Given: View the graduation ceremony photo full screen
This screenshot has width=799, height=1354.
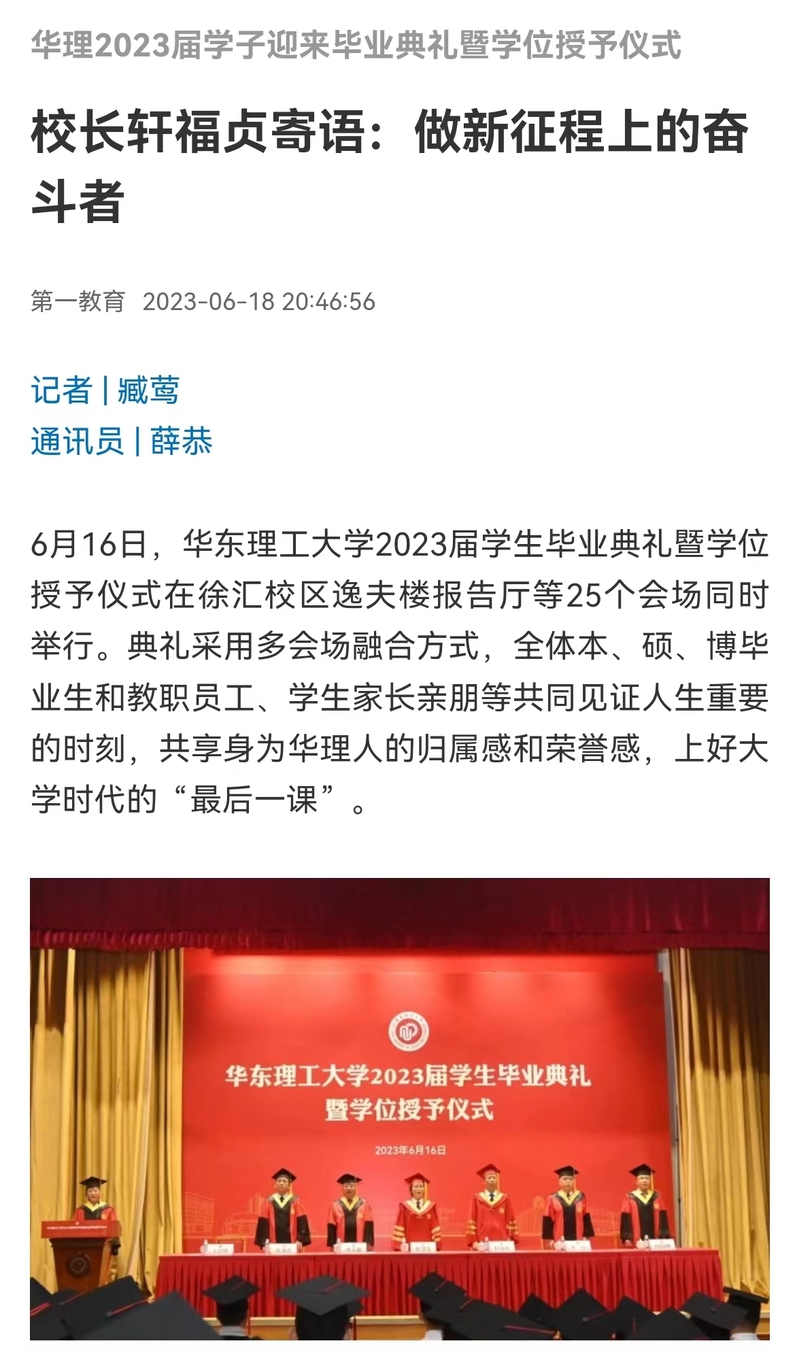Looking at the screenshot, I should pyautogui.click(x=399, y=1108).
